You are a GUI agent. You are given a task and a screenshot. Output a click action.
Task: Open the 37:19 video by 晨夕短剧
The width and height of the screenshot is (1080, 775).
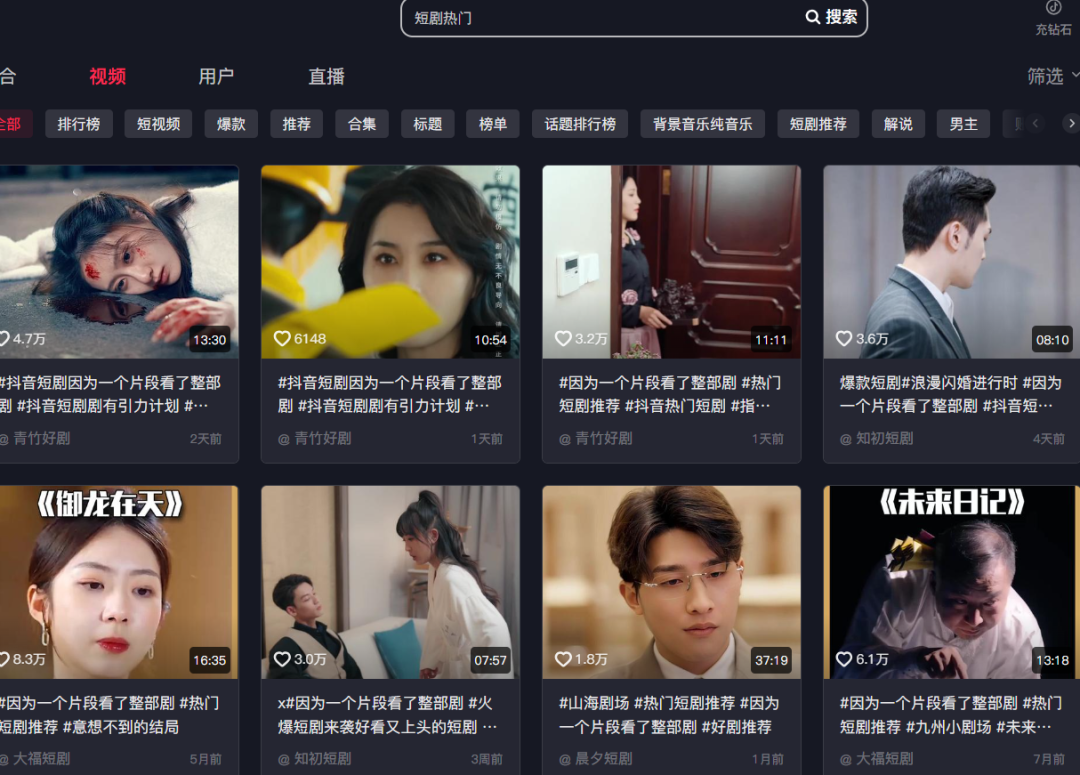(x=671, y=582)
